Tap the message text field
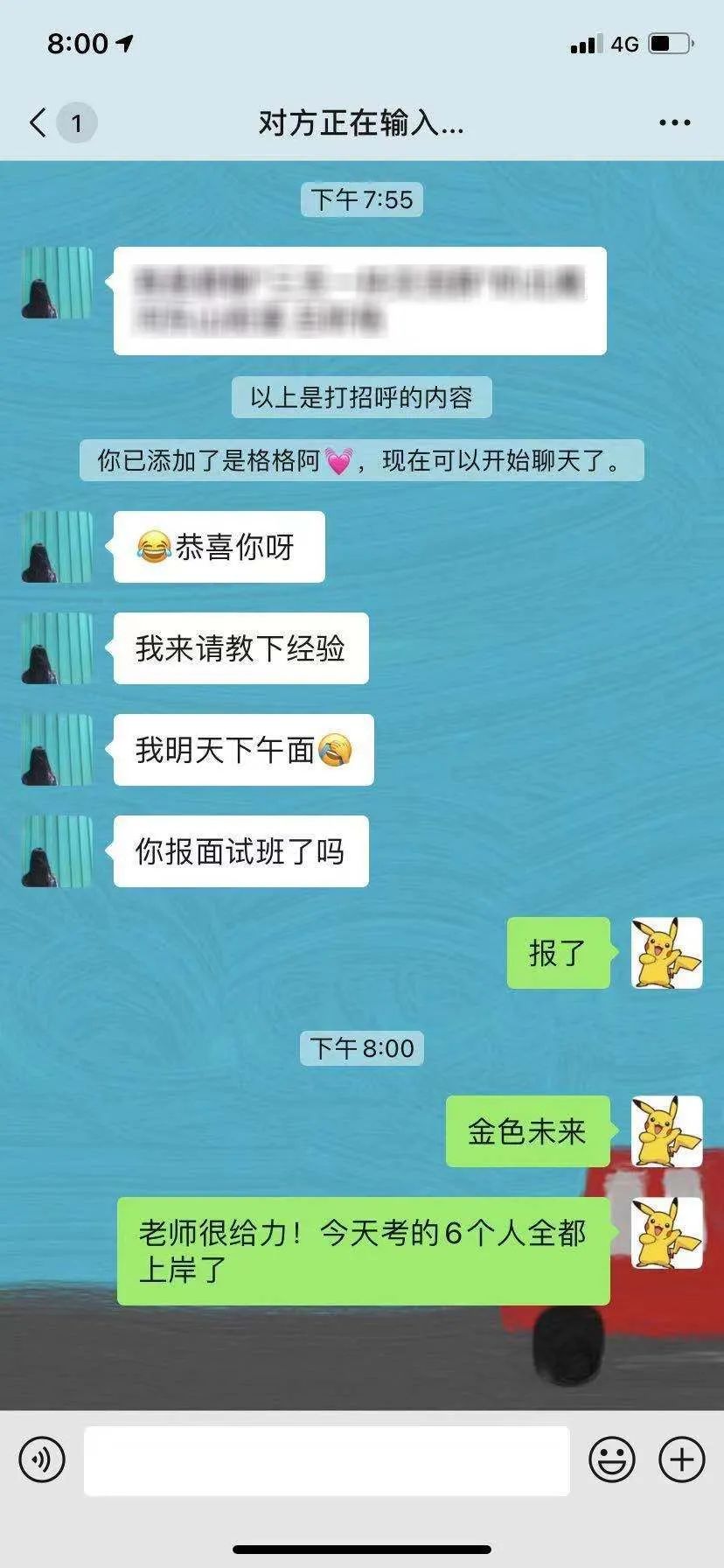Viewport: 724px width, 1568px height. [x=326, y=1460]
